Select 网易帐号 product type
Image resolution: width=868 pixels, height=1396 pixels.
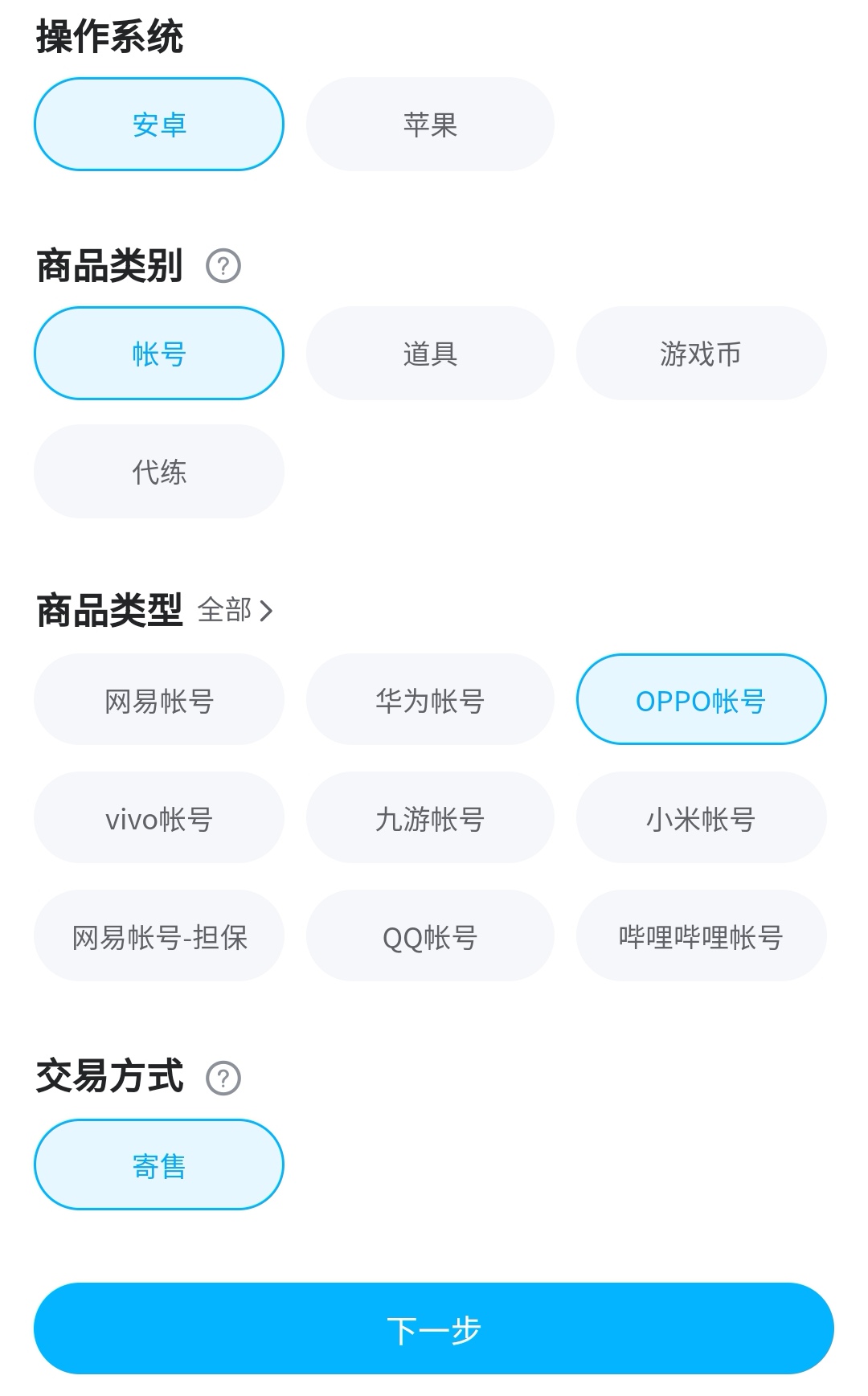pyautogui.click(x=159, y=701)
